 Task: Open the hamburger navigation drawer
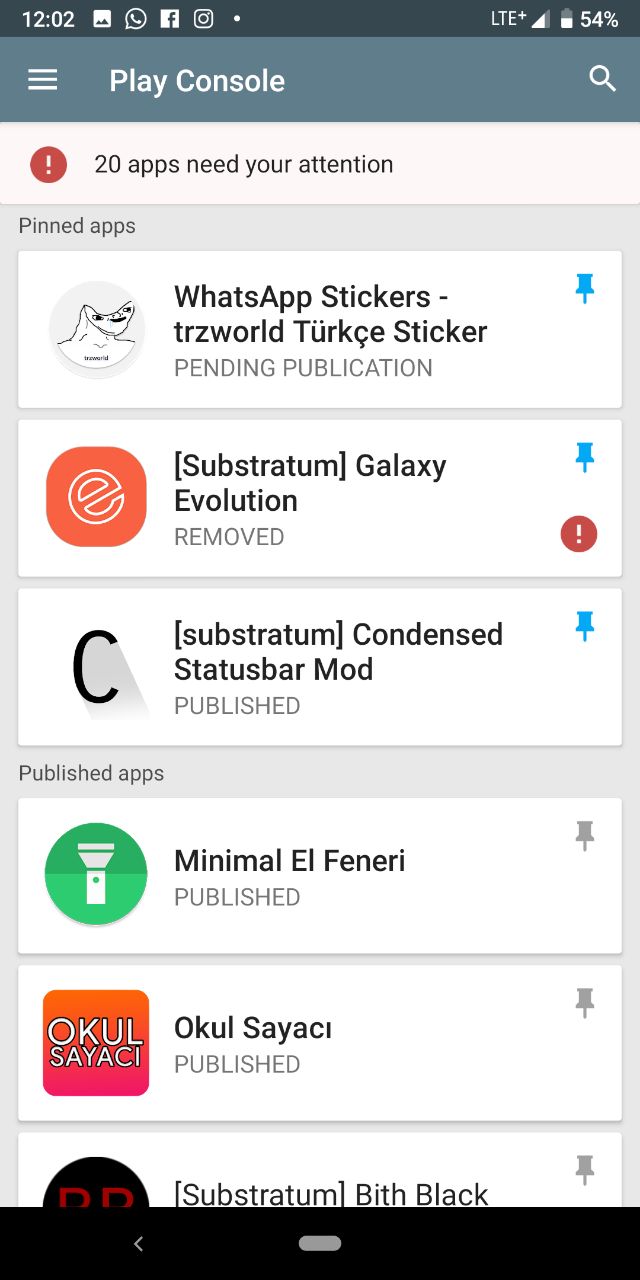(42, 80)
